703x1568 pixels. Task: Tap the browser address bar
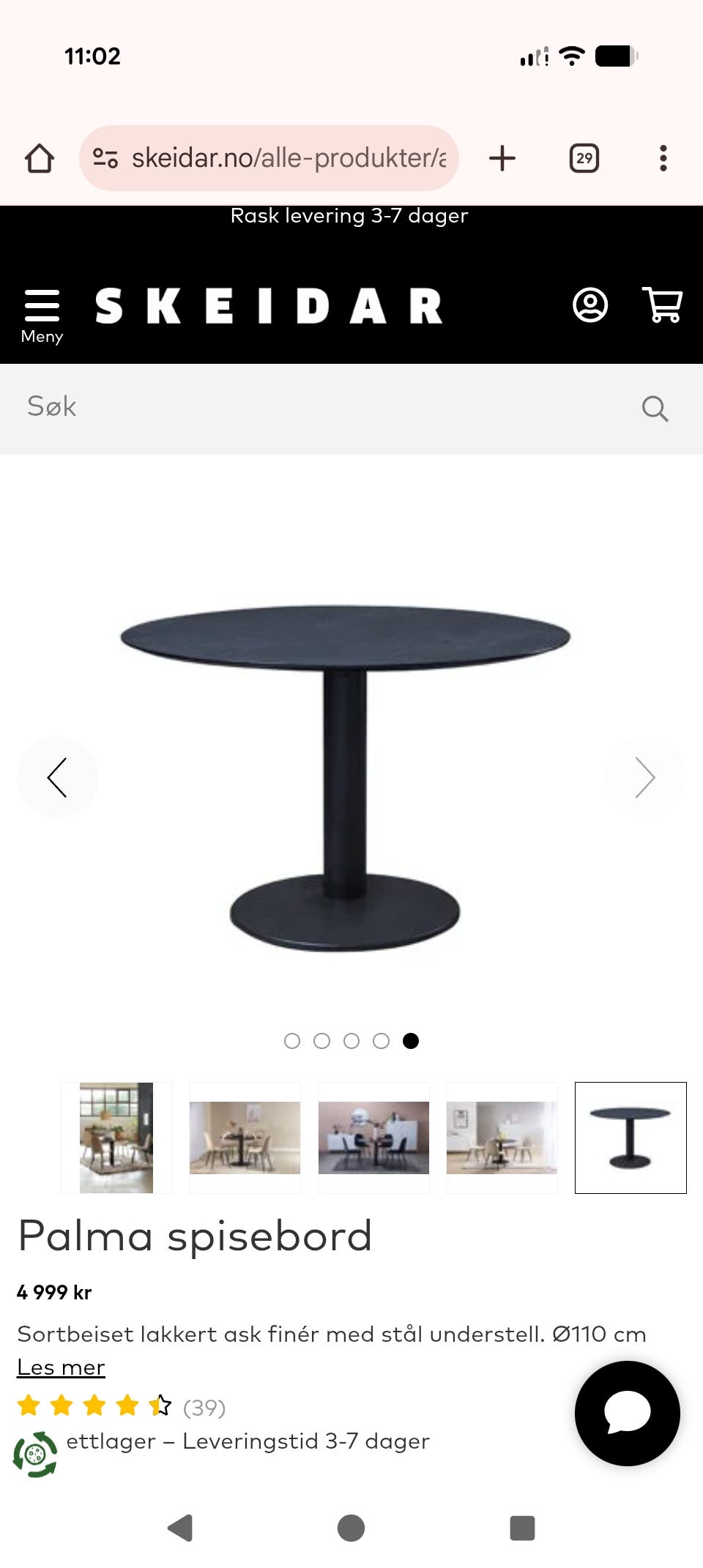click(x=269, y=158)
